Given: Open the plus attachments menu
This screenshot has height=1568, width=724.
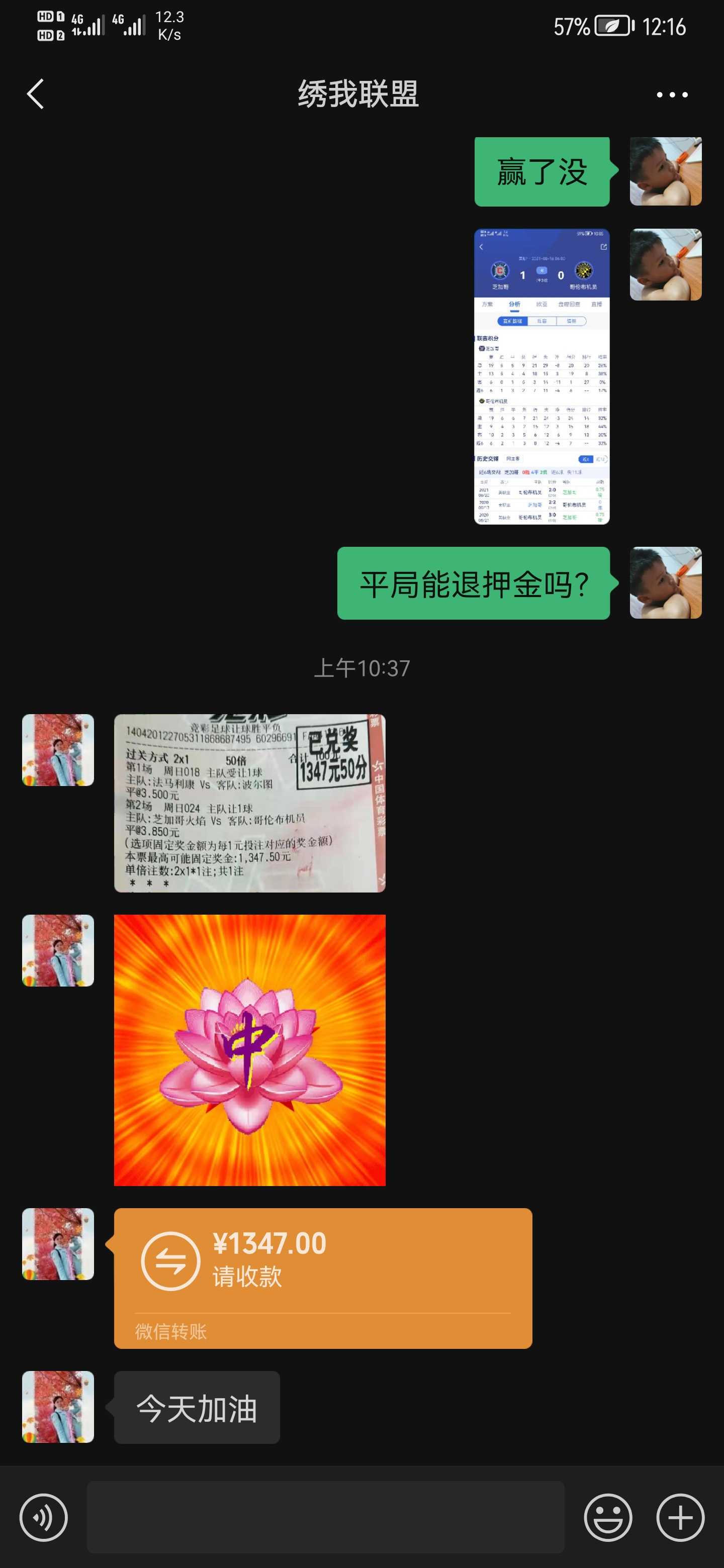Looking at the screenshot, I should point(680,1517).
